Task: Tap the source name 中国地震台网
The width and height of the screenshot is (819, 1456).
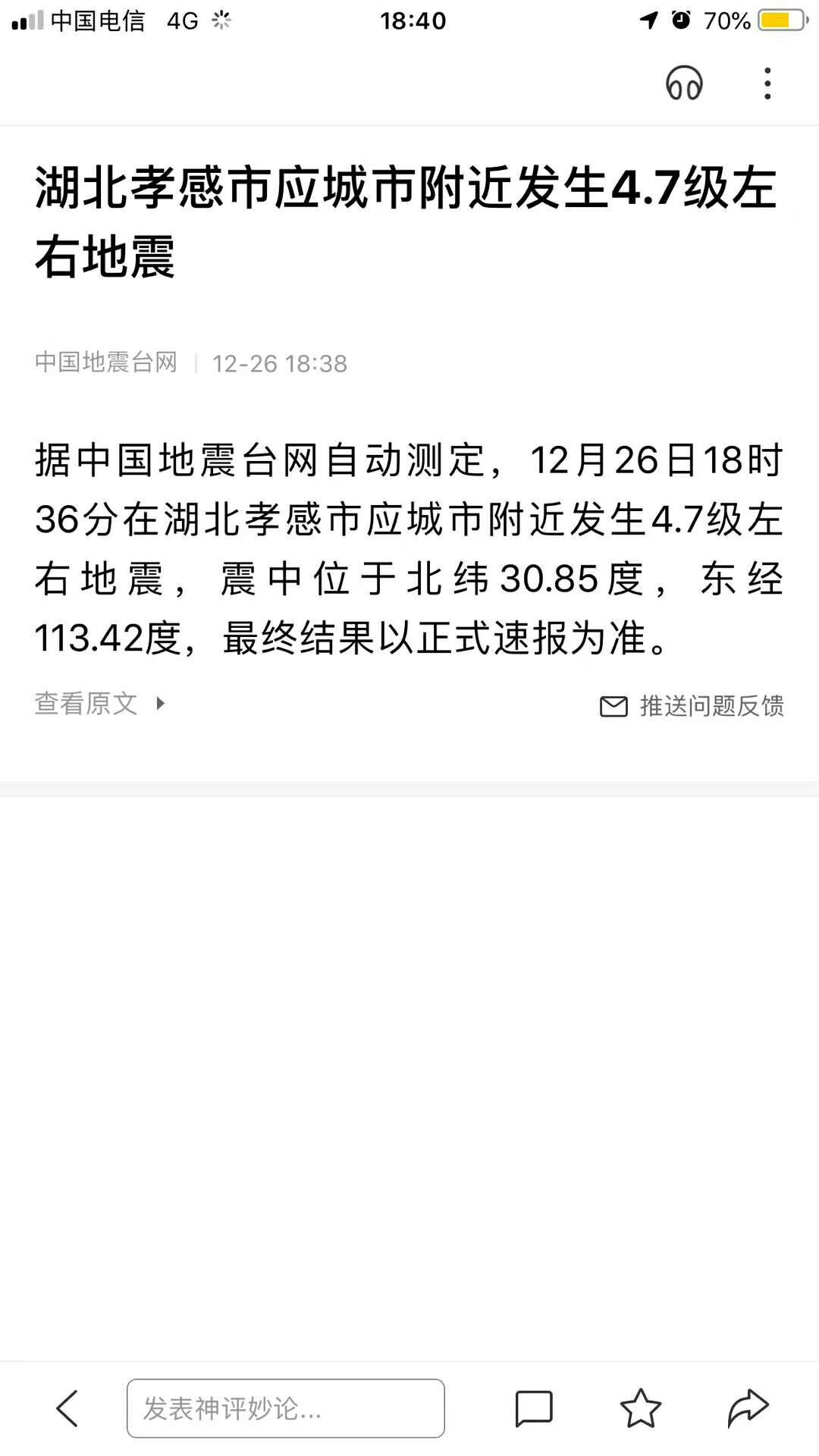Action: [105, 363]
